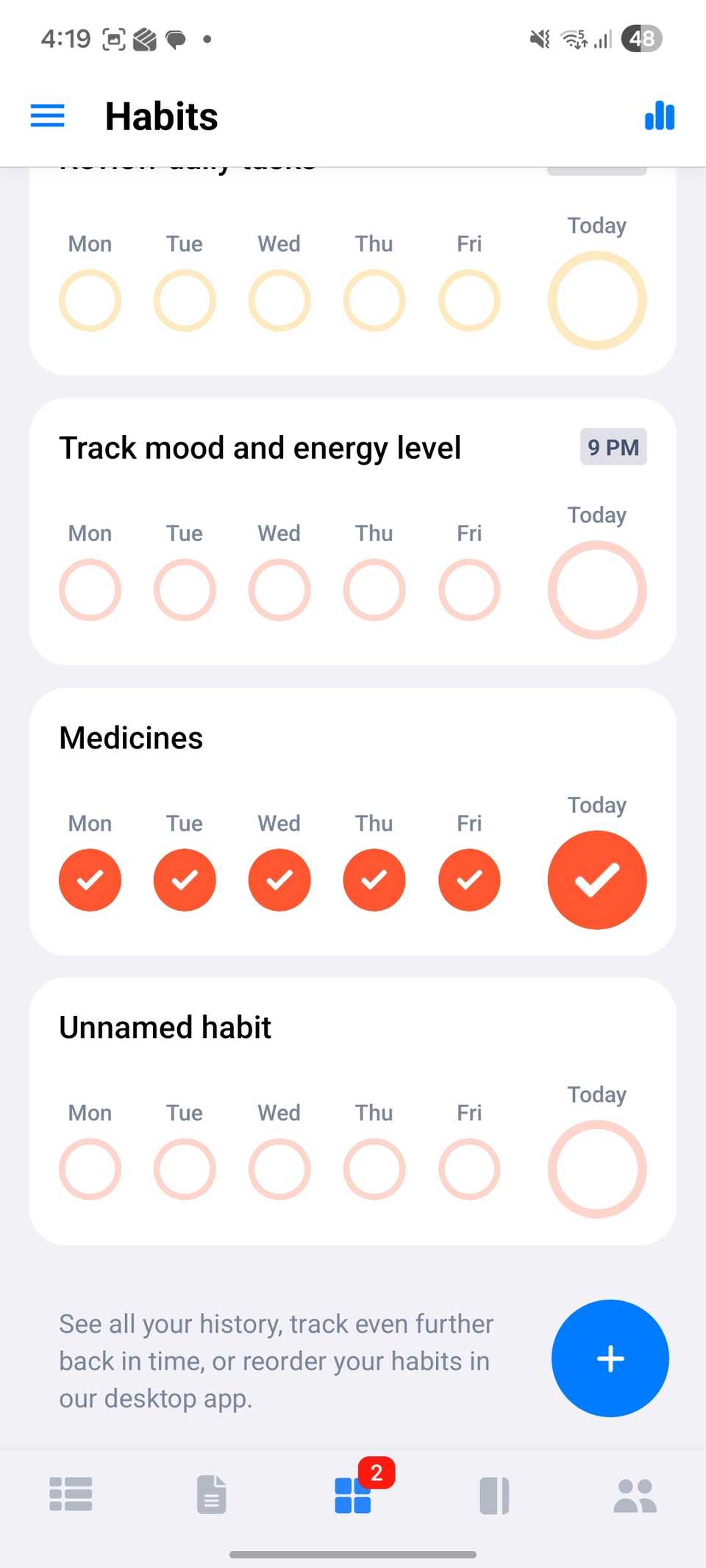Screen dimensions: 706x1568
Task: Open the Tasks list view
Action: [70, 1494]
